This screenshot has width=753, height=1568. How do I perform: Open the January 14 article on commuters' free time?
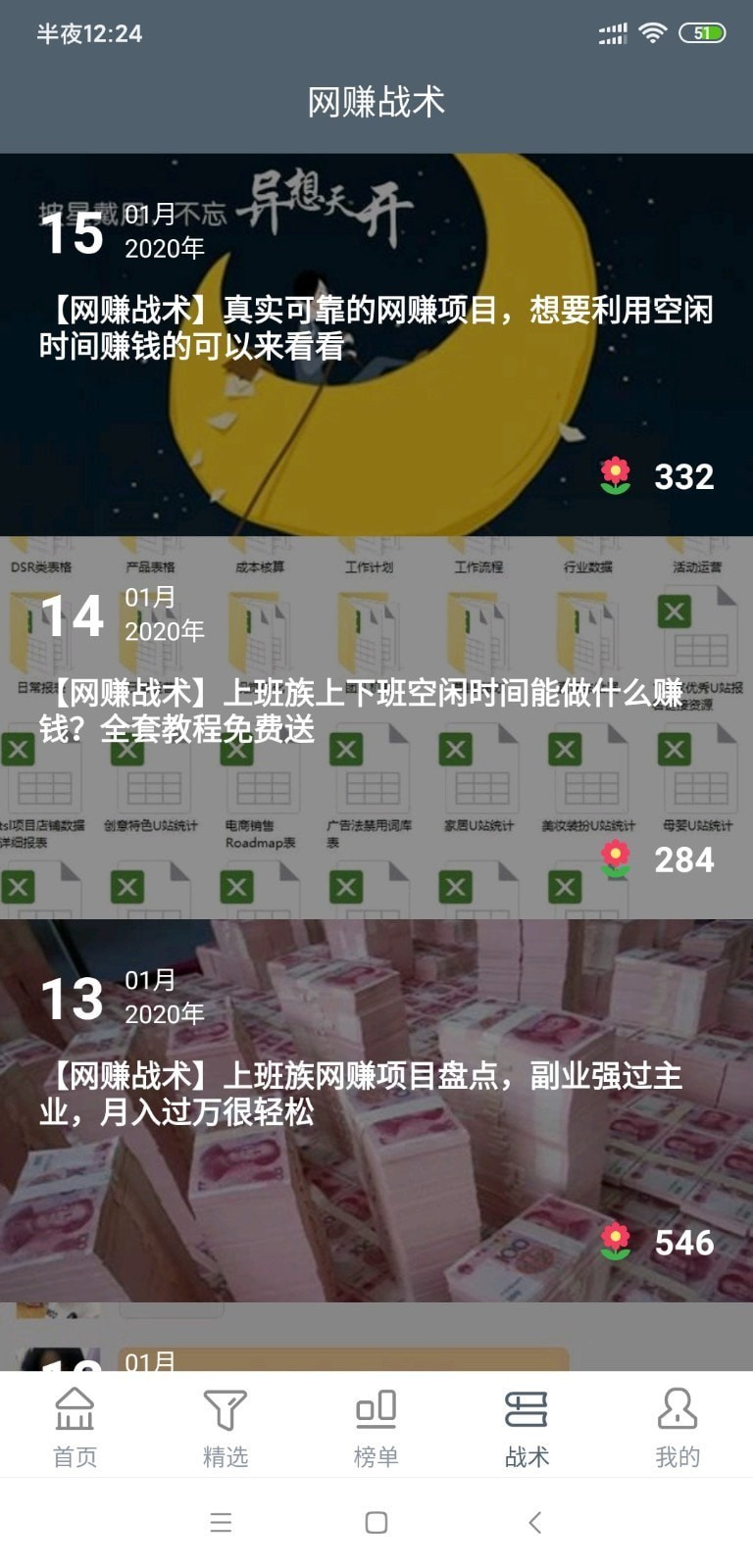pos(376,710)
